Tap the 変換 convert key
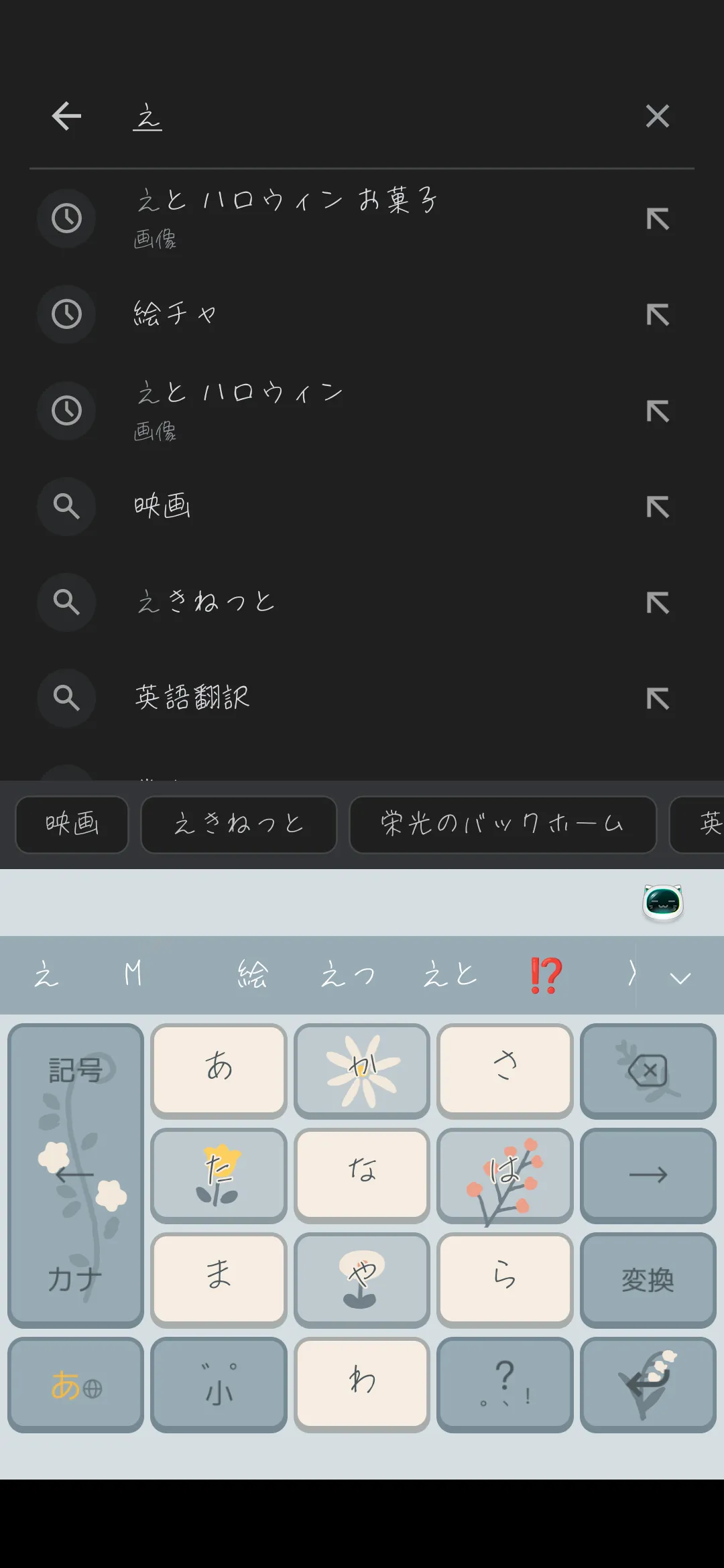Viewport: 724px width, 1568px height. 648,1280
